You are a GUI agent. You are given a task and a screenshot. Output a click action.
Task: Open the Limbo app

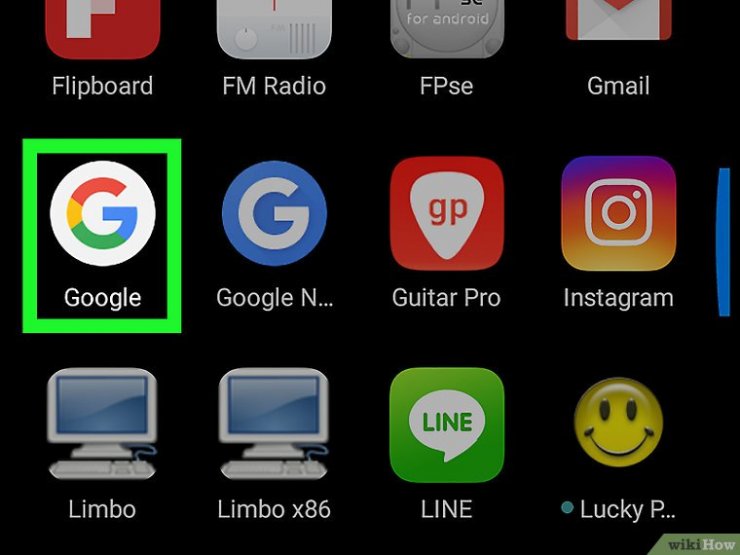point(103,425)
